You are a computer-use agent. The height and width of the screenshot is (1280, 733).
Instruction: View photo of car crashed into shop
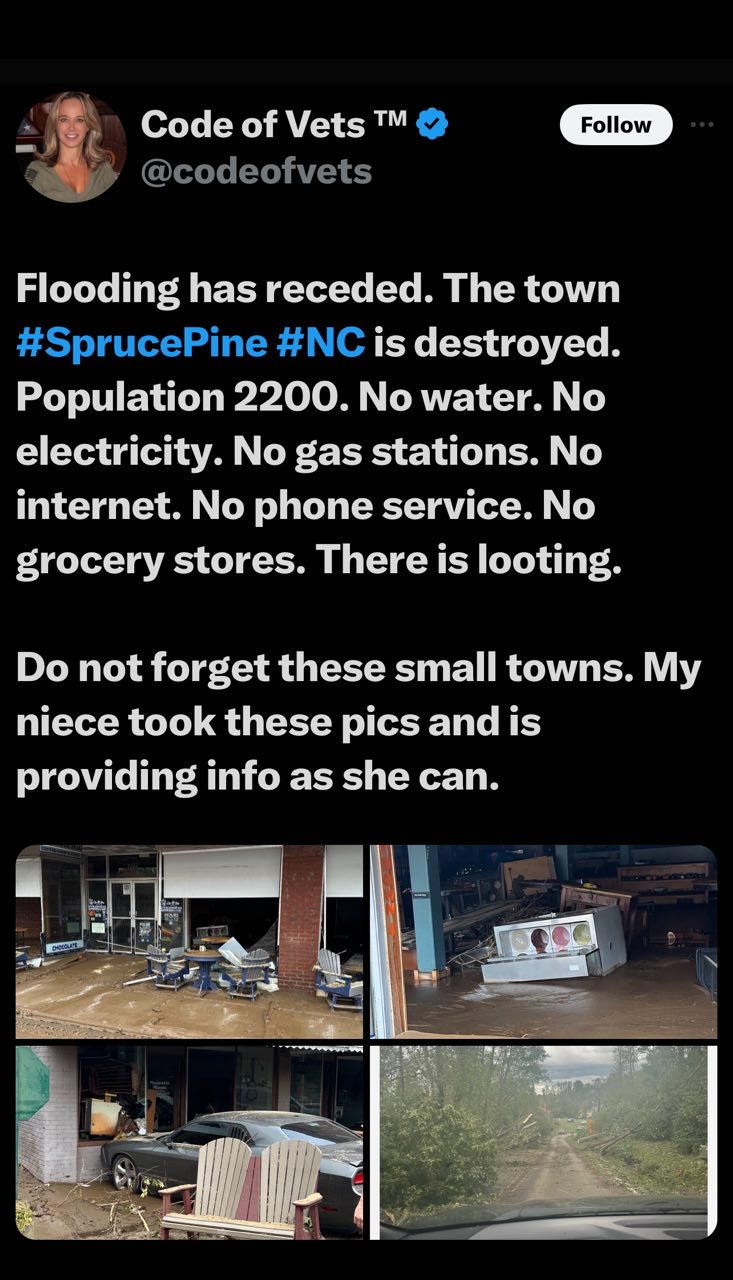tap(190, 1143)
